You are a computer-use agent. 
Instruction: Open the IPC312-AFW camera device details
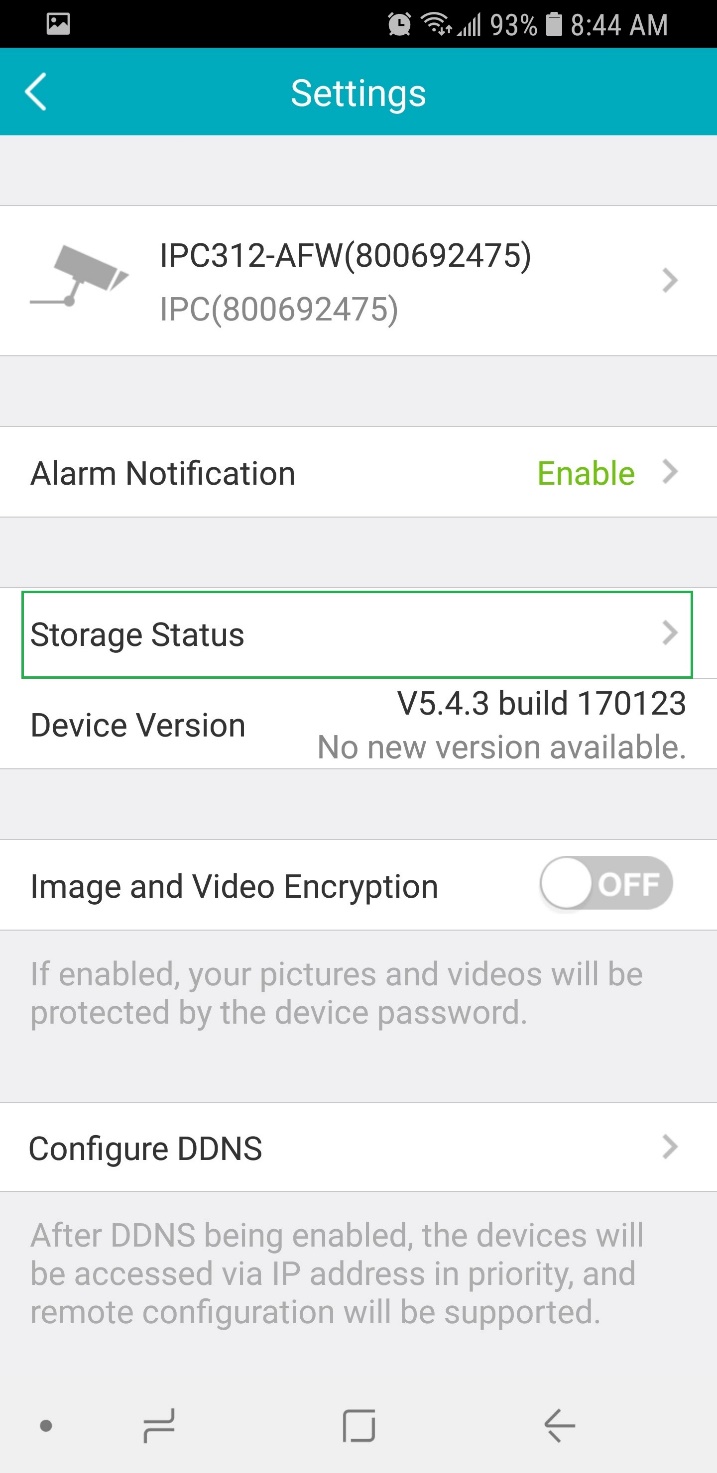click(x=358, y=281)
